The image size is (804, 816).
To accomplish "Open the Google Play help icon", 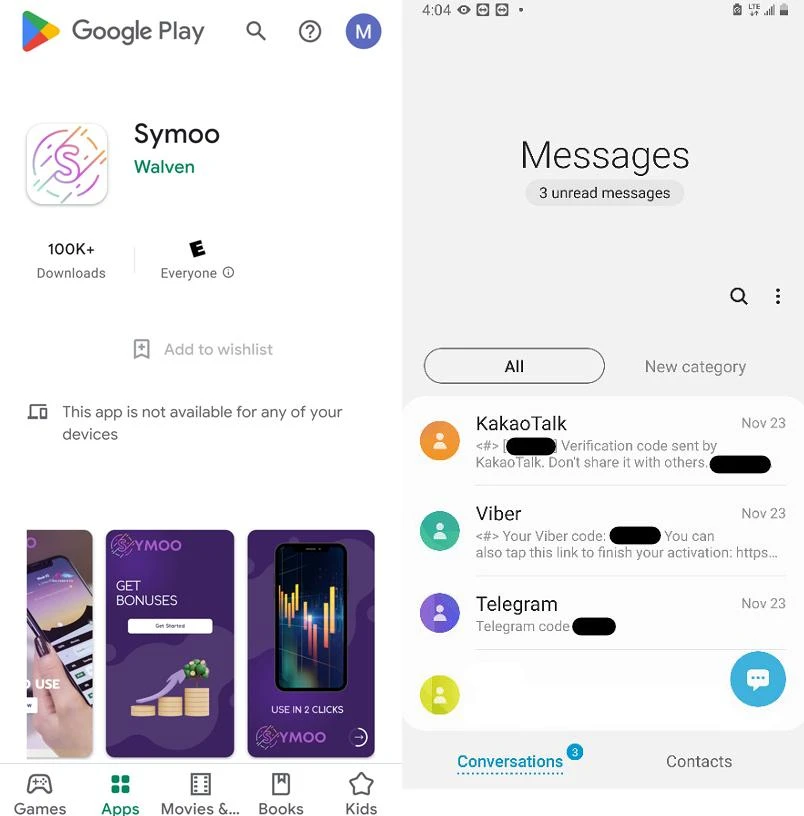I will [x=310, y=31].
